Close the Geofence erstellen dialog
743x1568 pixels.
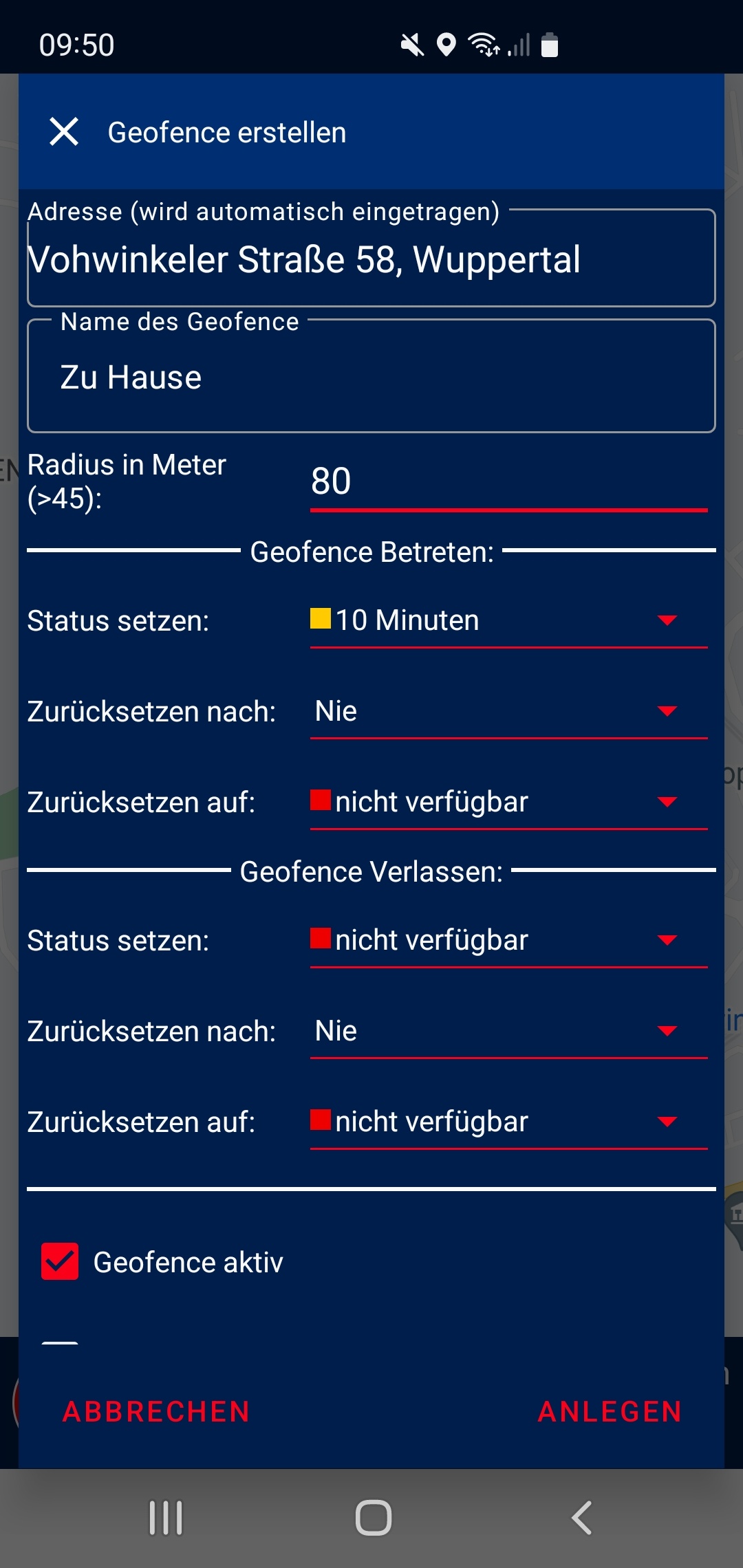(x=64, y=131)
